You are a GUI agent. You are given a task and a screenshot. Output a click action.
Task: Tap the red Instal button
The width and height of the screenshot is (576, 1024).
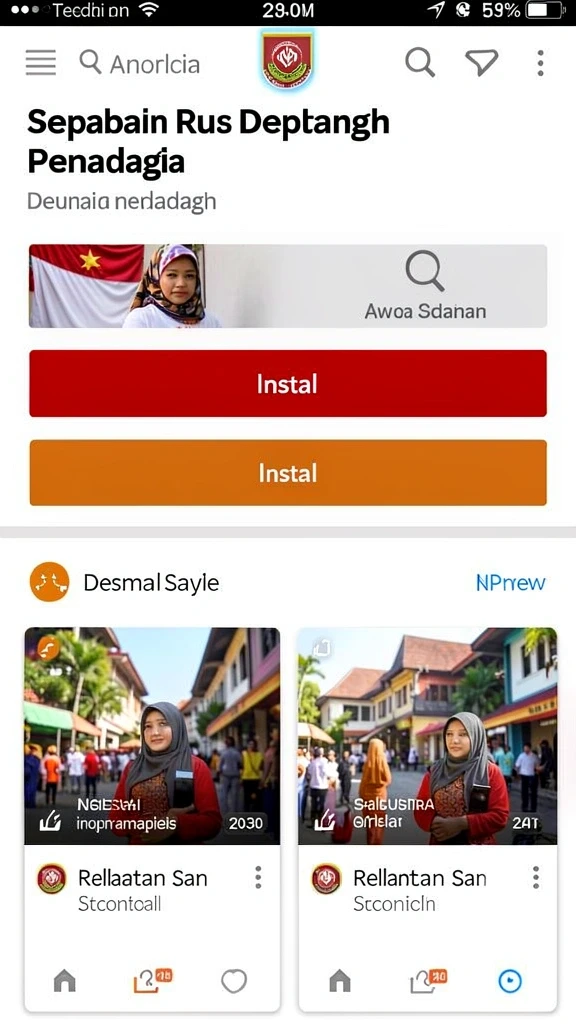coord(288,383)
